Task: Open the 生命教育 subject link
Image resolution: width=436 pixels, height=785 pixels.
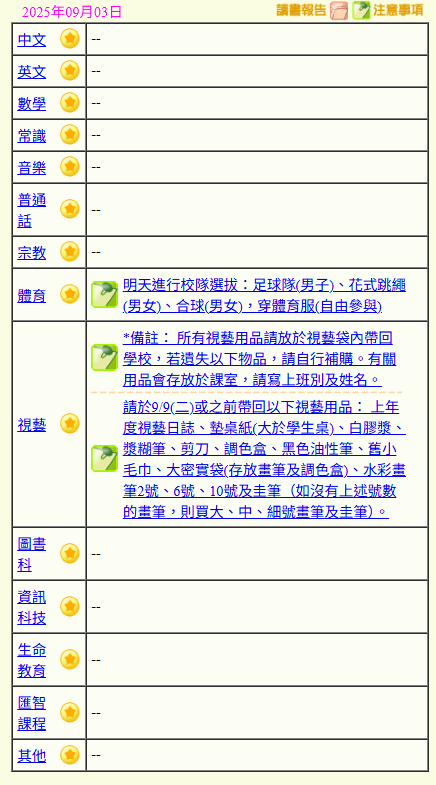Action: (32, 660)
